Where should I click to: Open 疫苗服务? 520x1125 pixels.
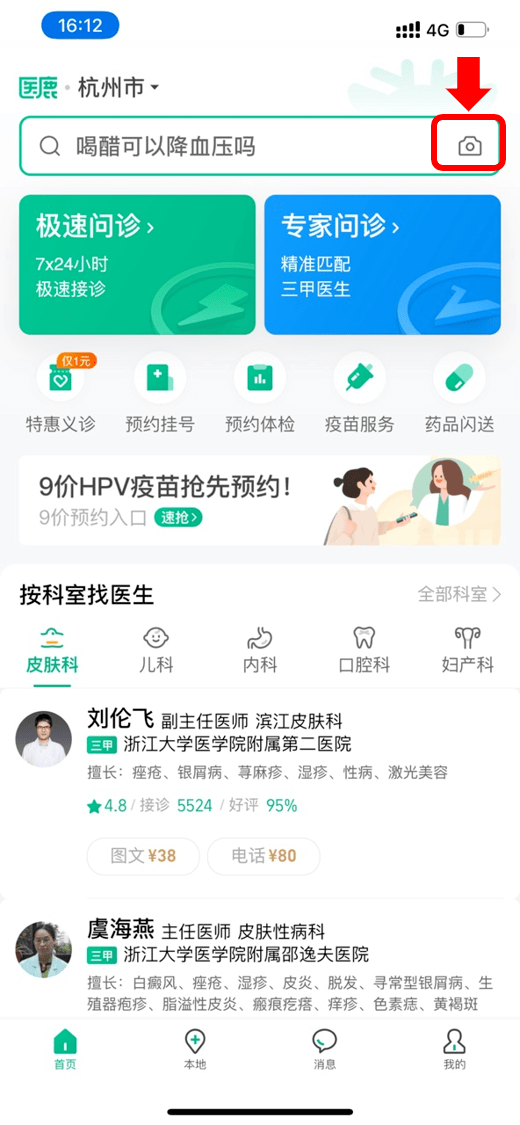[359, 395]
